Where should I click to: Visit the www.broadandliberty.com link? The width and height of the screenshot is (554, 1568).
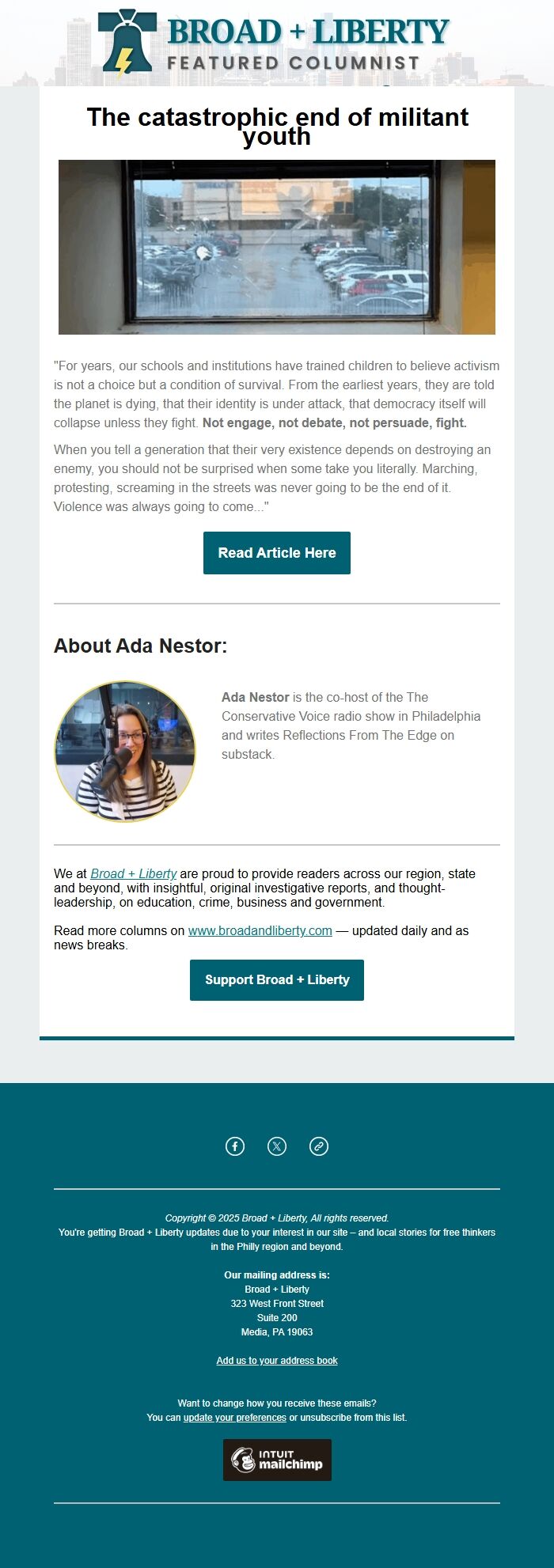pos(260,930)
